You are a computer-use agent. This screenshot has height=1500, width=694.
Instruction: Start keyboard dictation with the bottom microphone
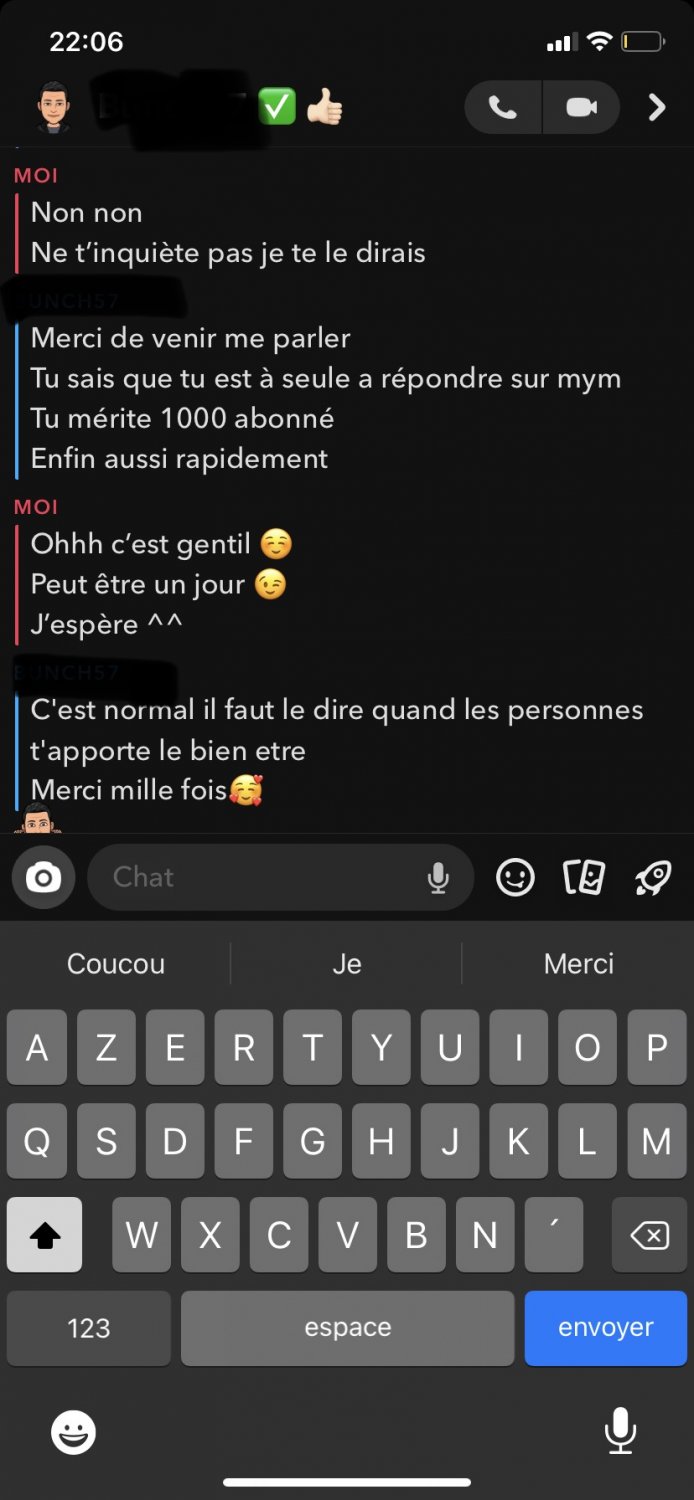click(x=620, y=1430)
